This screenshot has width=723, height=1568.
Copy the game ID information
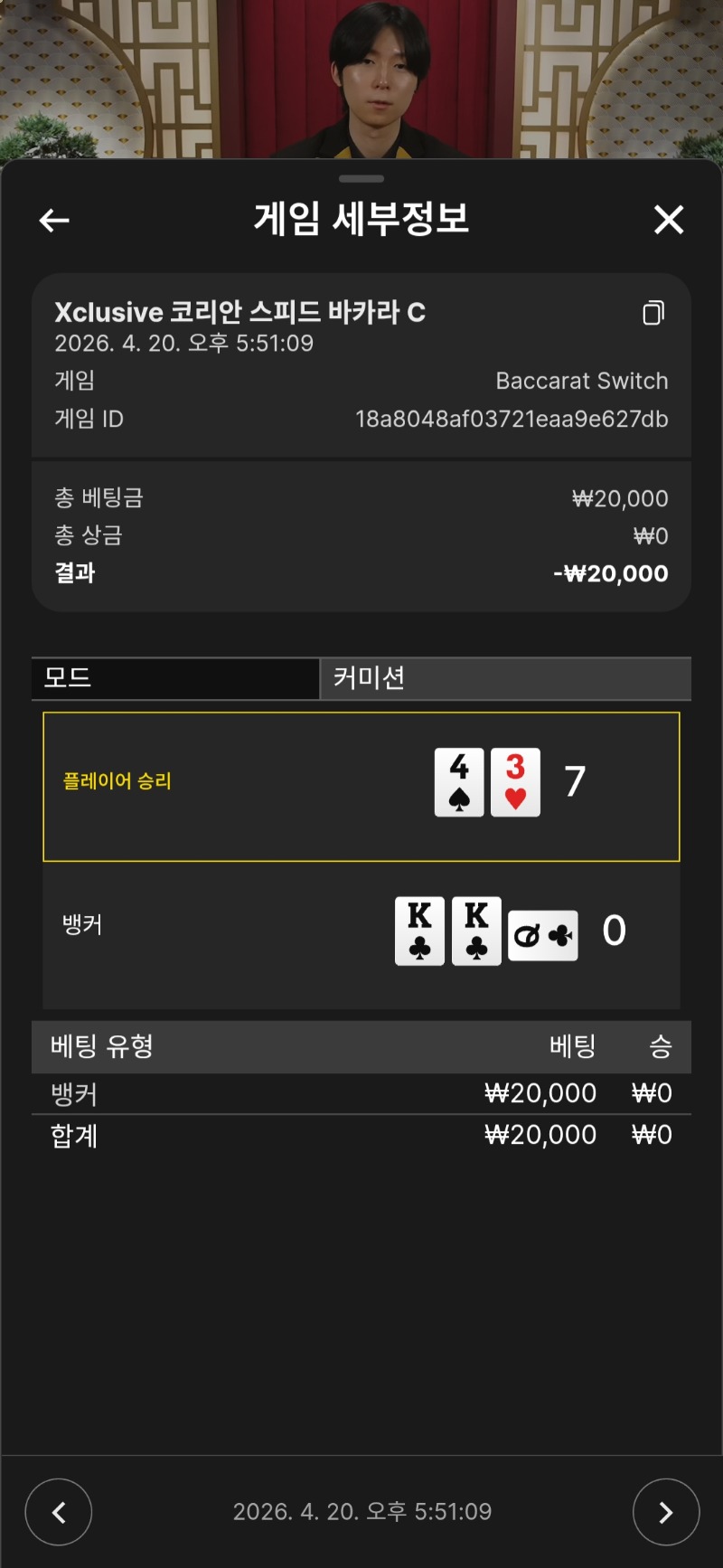pos(653,313)
